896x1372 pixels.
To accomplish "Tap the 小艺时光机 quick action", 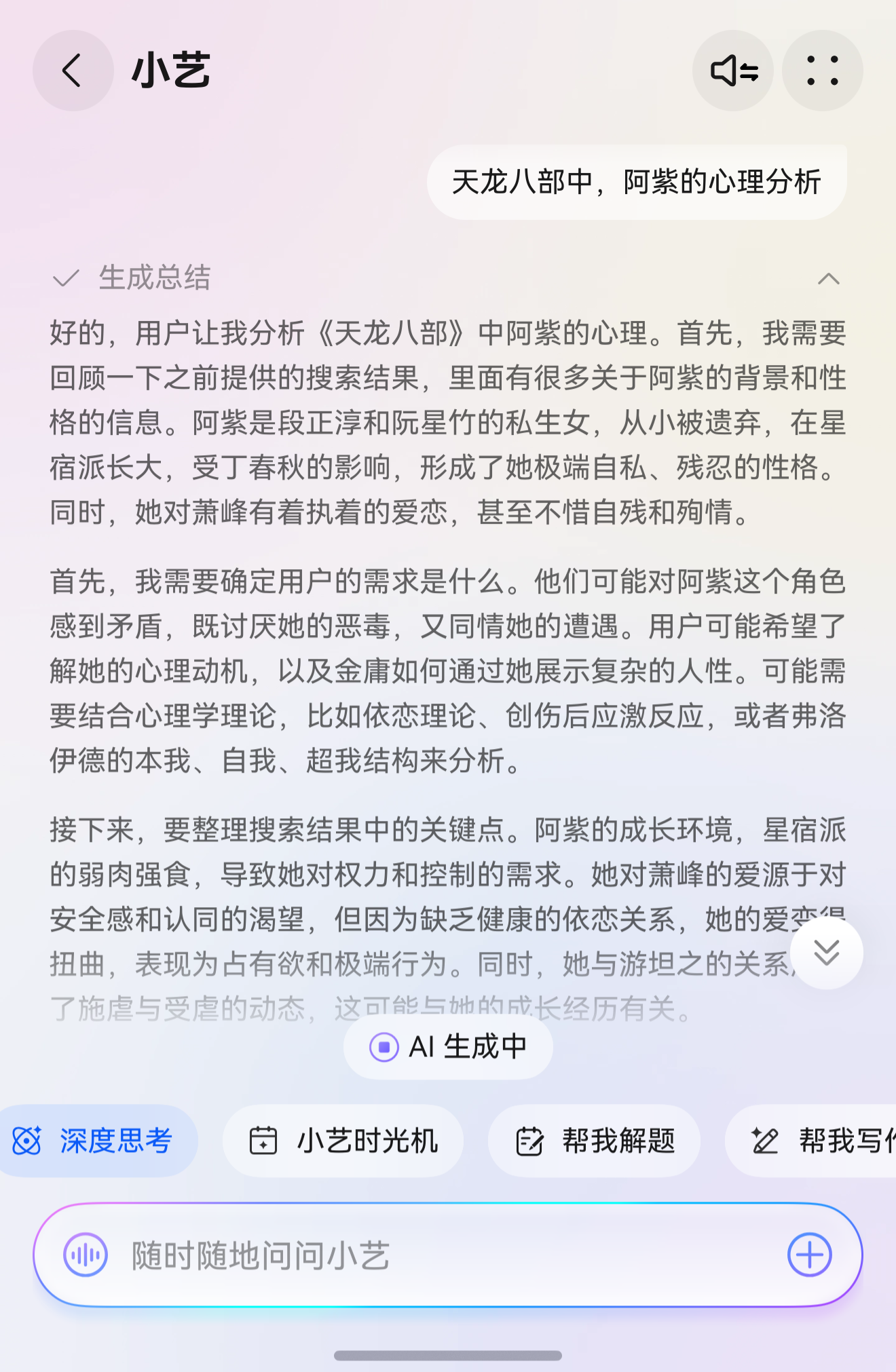I will (342, 1141).
